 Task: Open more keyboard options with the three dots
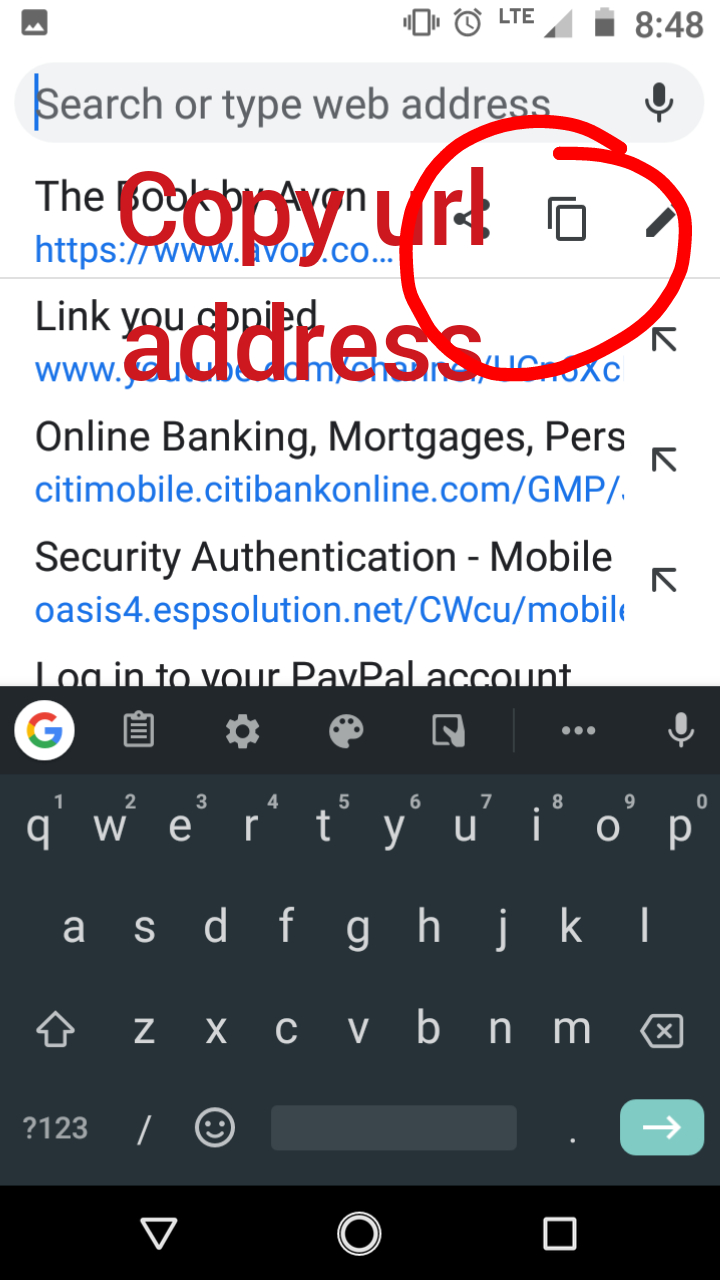pos(578,732)
